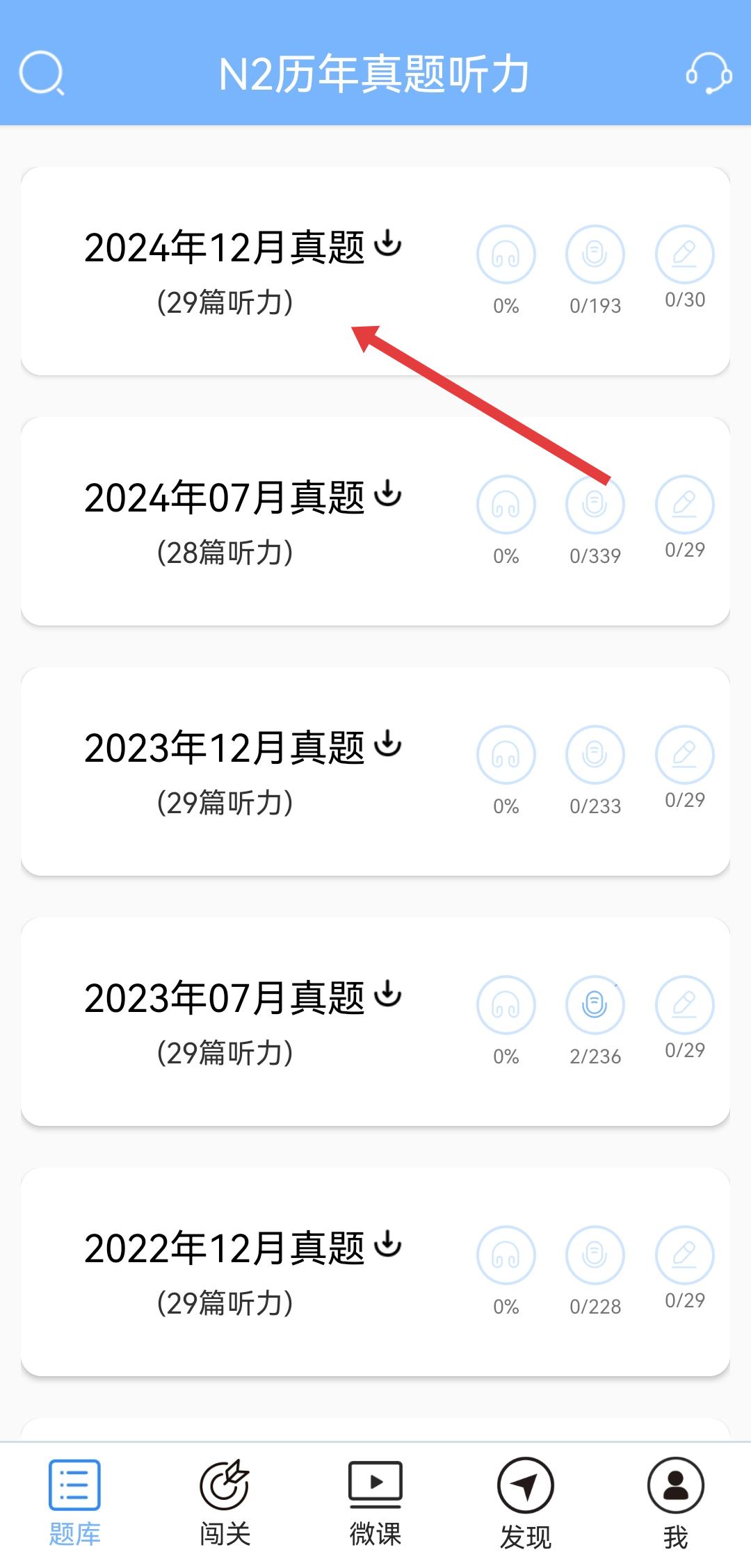
Task: Contact customer service via headset icon
Action: [x=709, y=73]
